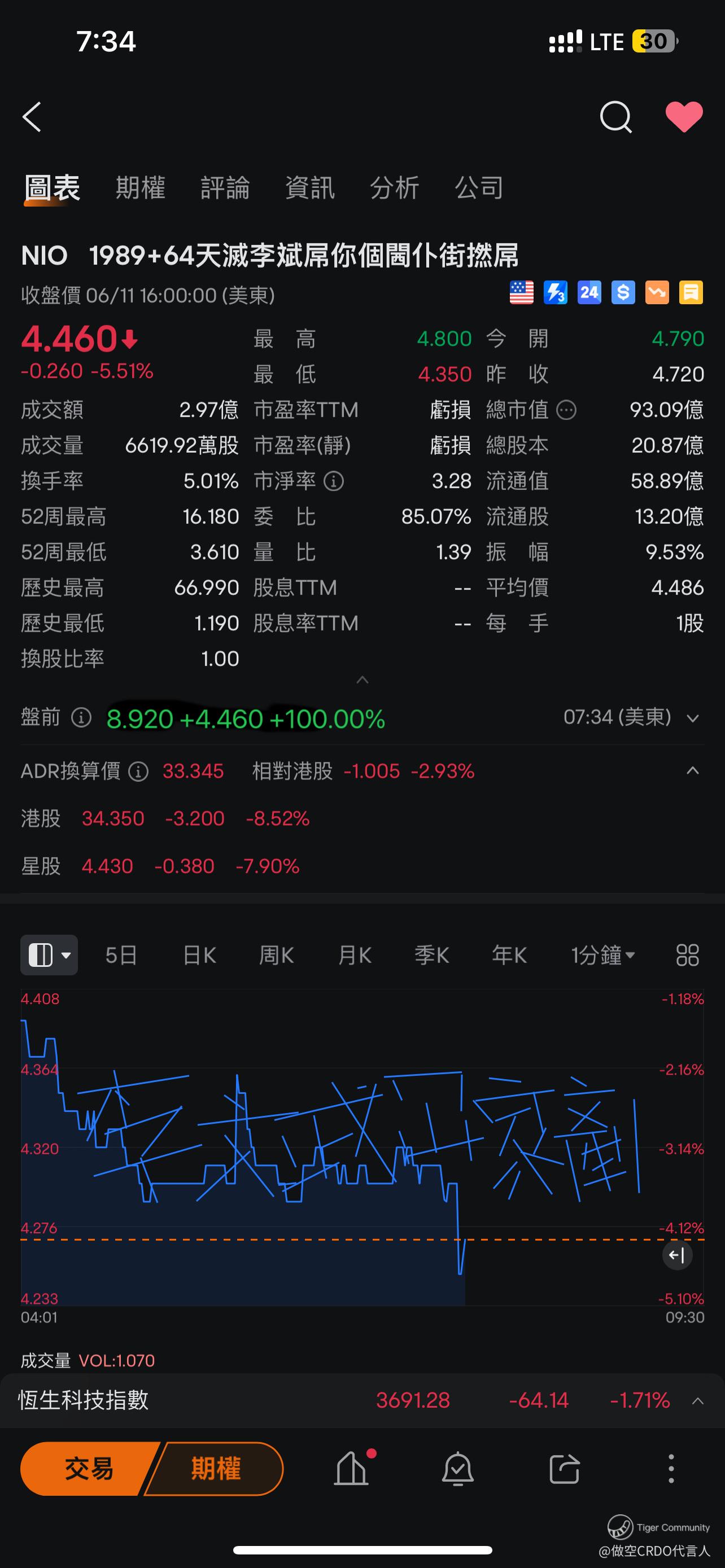
Task: Collapse the ADR換算價 section
Action: click(692, 770)
